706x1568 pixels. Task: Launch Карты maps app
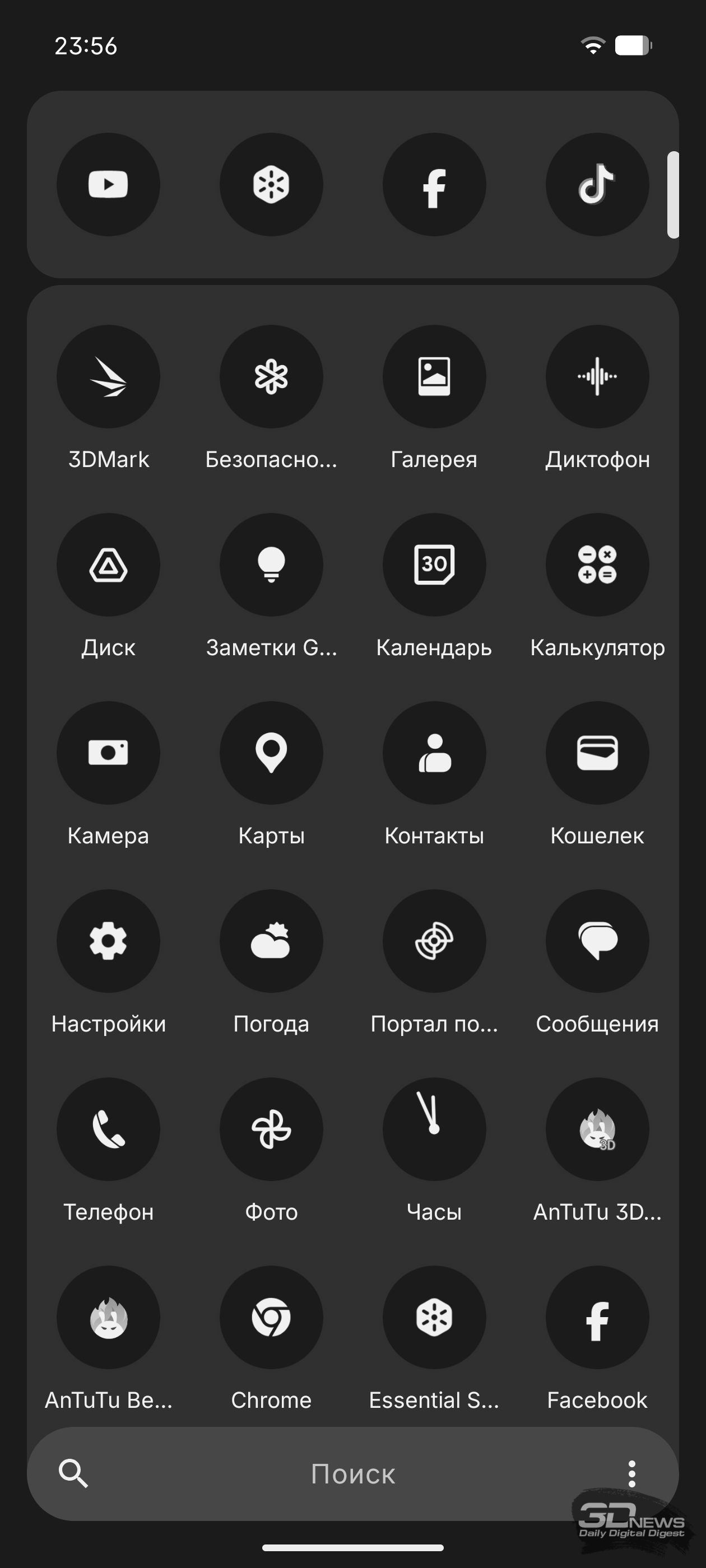pos(271,753)
